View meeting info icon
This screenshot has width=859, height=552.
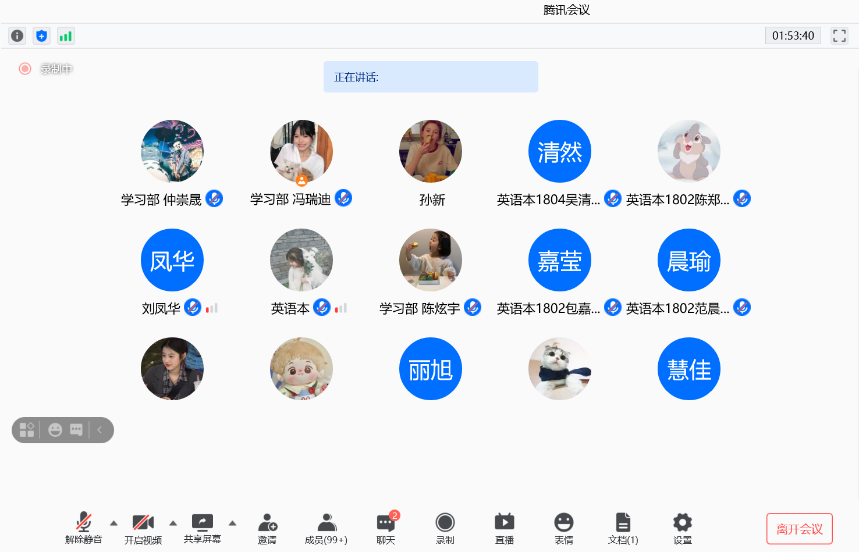tap(17, 36)
